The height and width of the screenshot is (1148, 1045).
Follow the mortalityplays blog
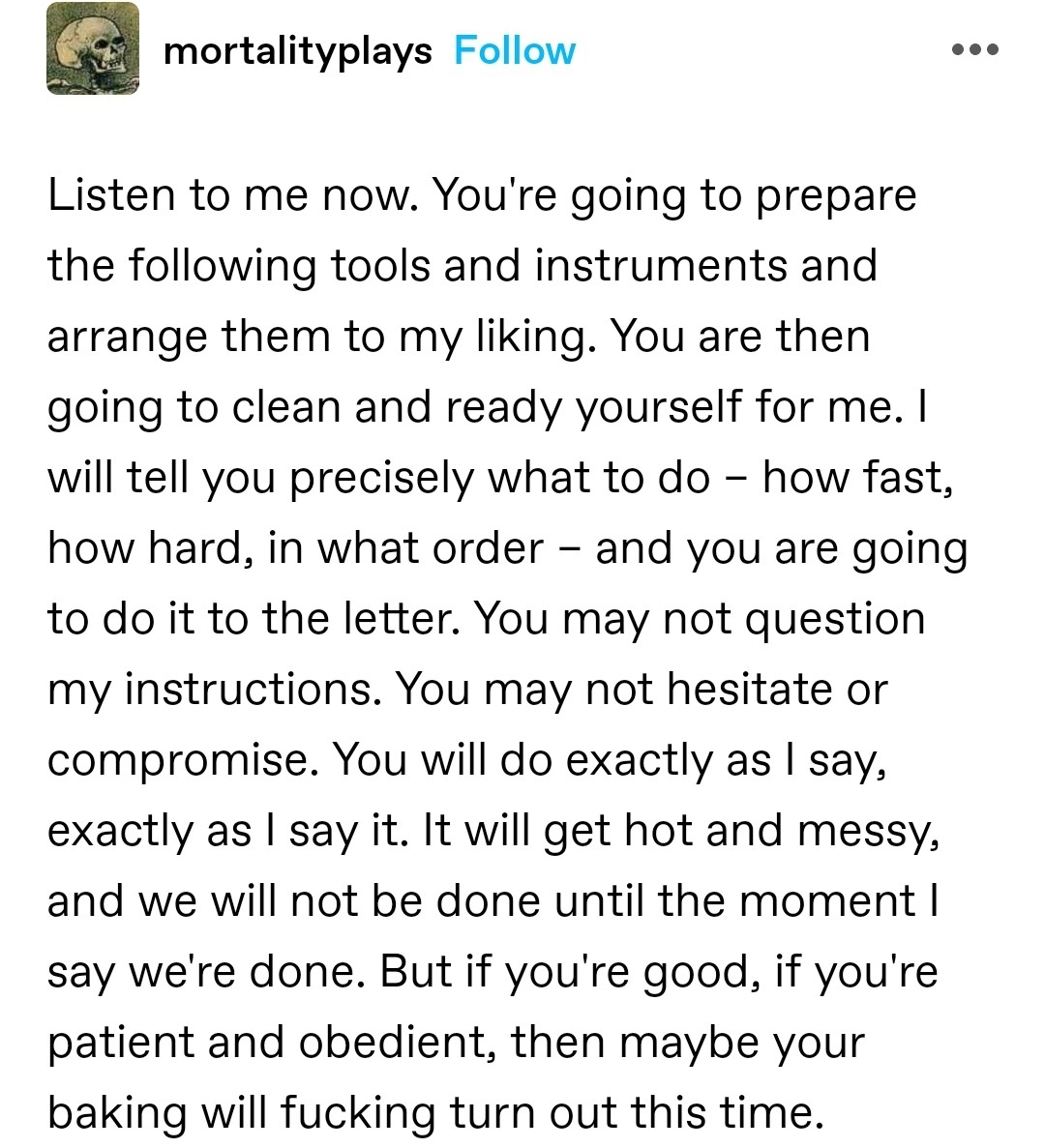pyautogui.click(x=514, y=50)
